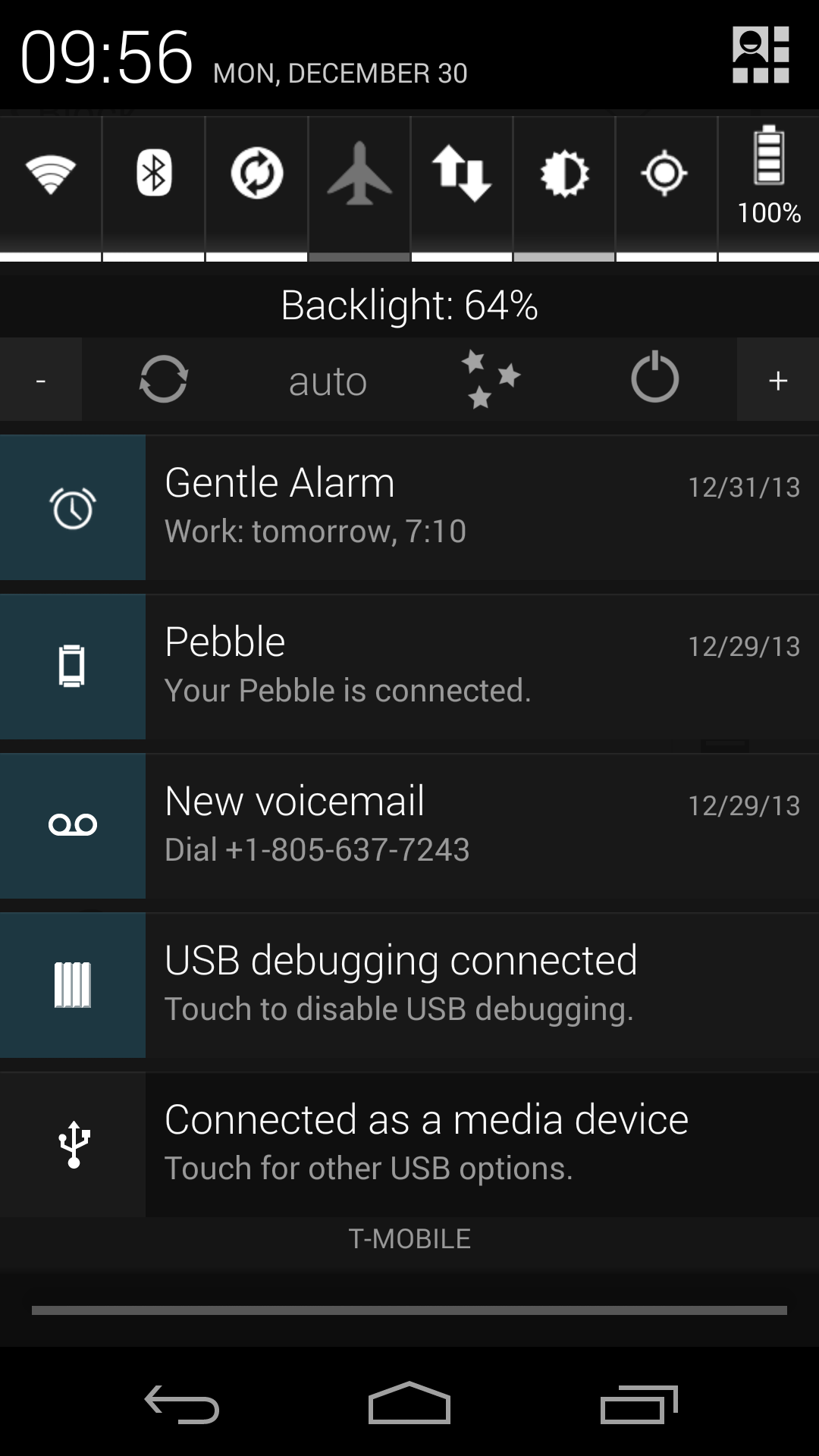
Task: Tap the circular refresh backlight icon
Action: click(x=164, y=379)
